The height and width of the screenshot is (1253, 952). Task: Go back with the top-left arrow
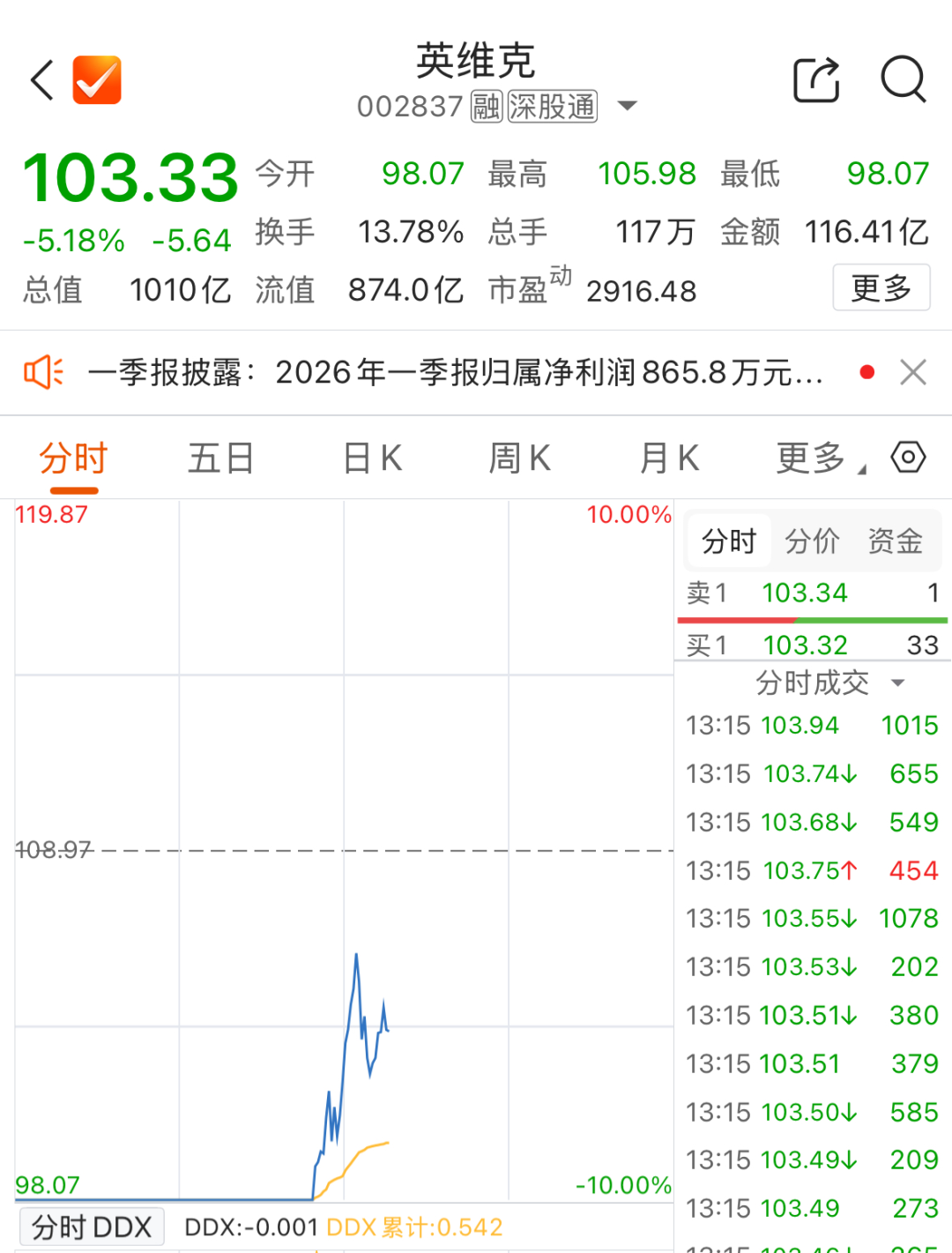(x=42, y=80)
